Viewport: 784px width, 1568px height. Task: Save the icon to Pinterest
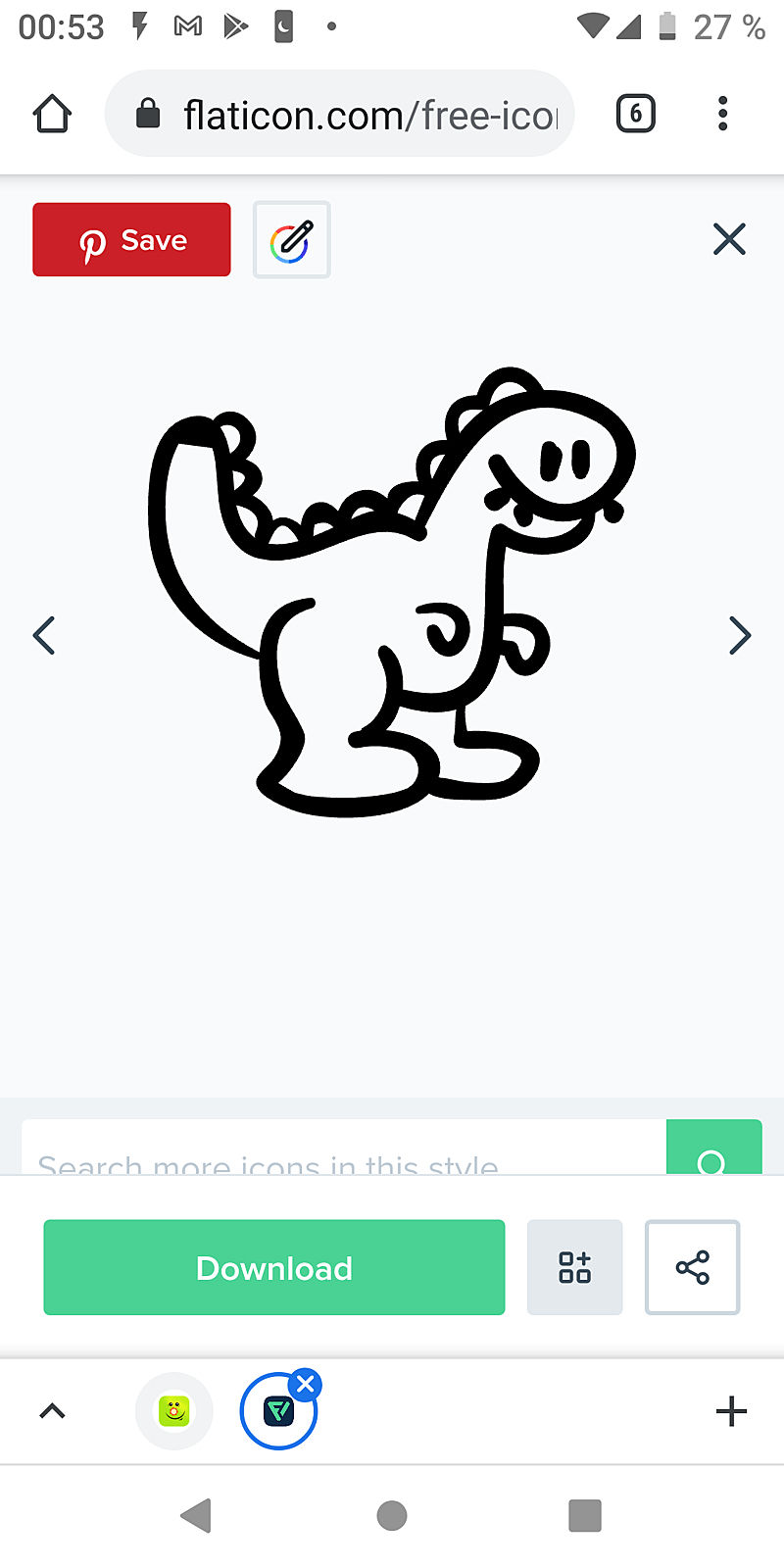(131, 240)
